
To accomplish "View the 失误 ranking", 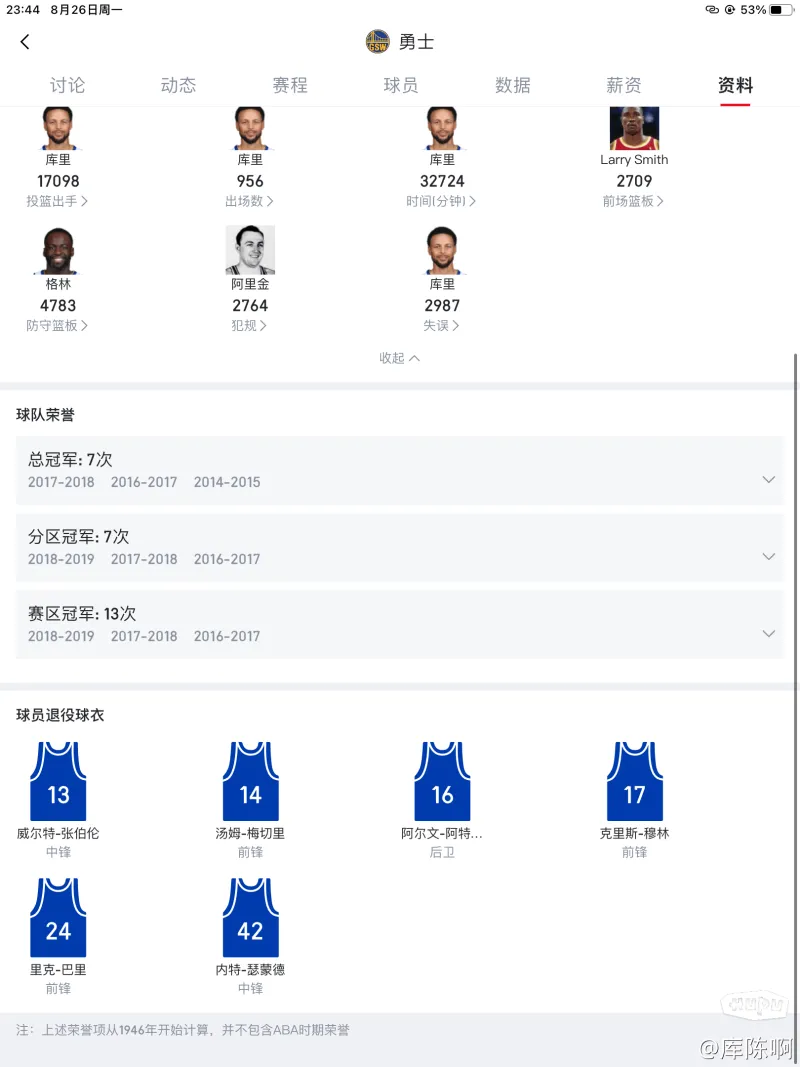I will 441,325.
